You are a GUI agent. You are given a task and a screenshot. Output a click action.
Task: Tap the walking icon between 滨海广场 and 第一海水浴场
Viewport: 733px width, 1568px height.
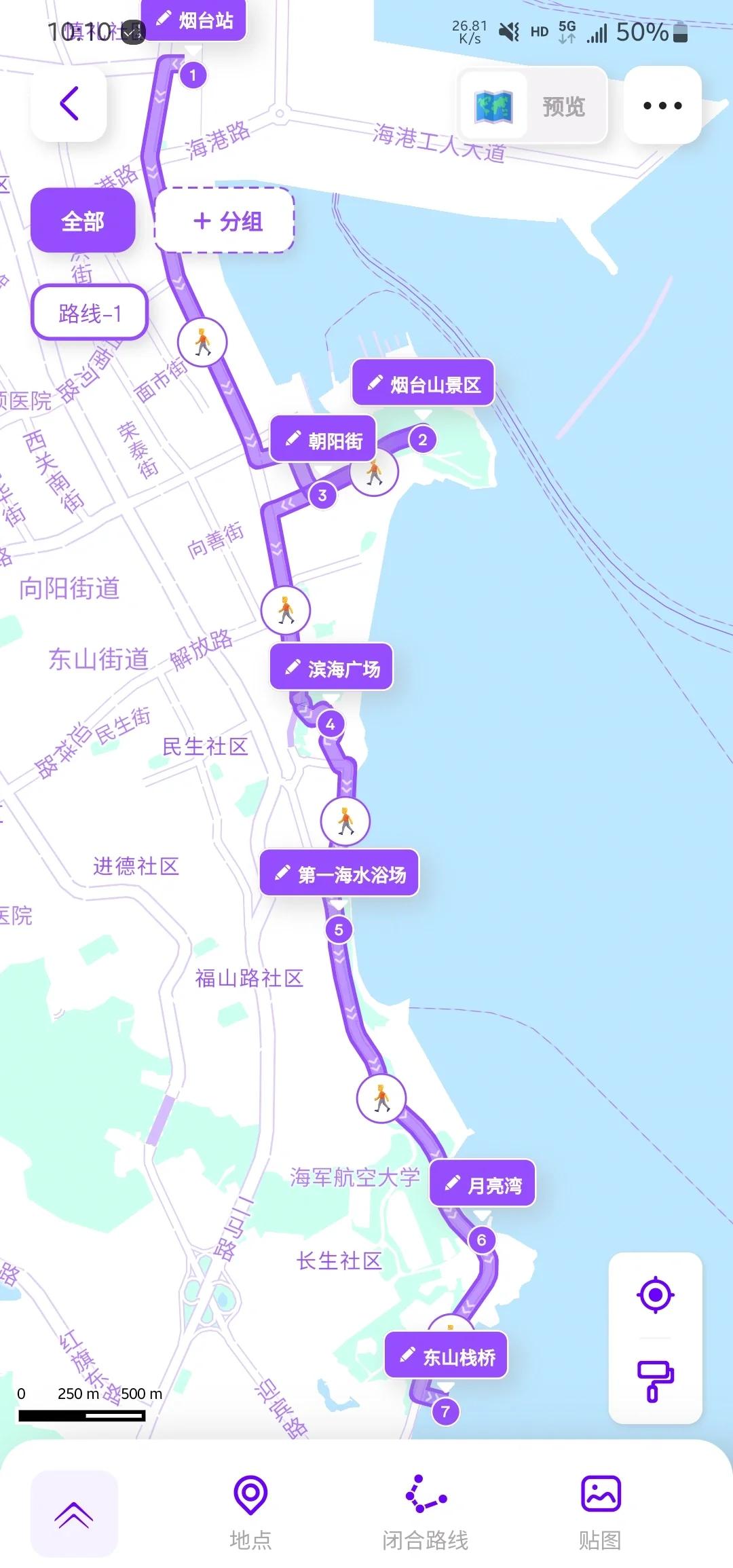pyautogui.click(x=345, y=821)
